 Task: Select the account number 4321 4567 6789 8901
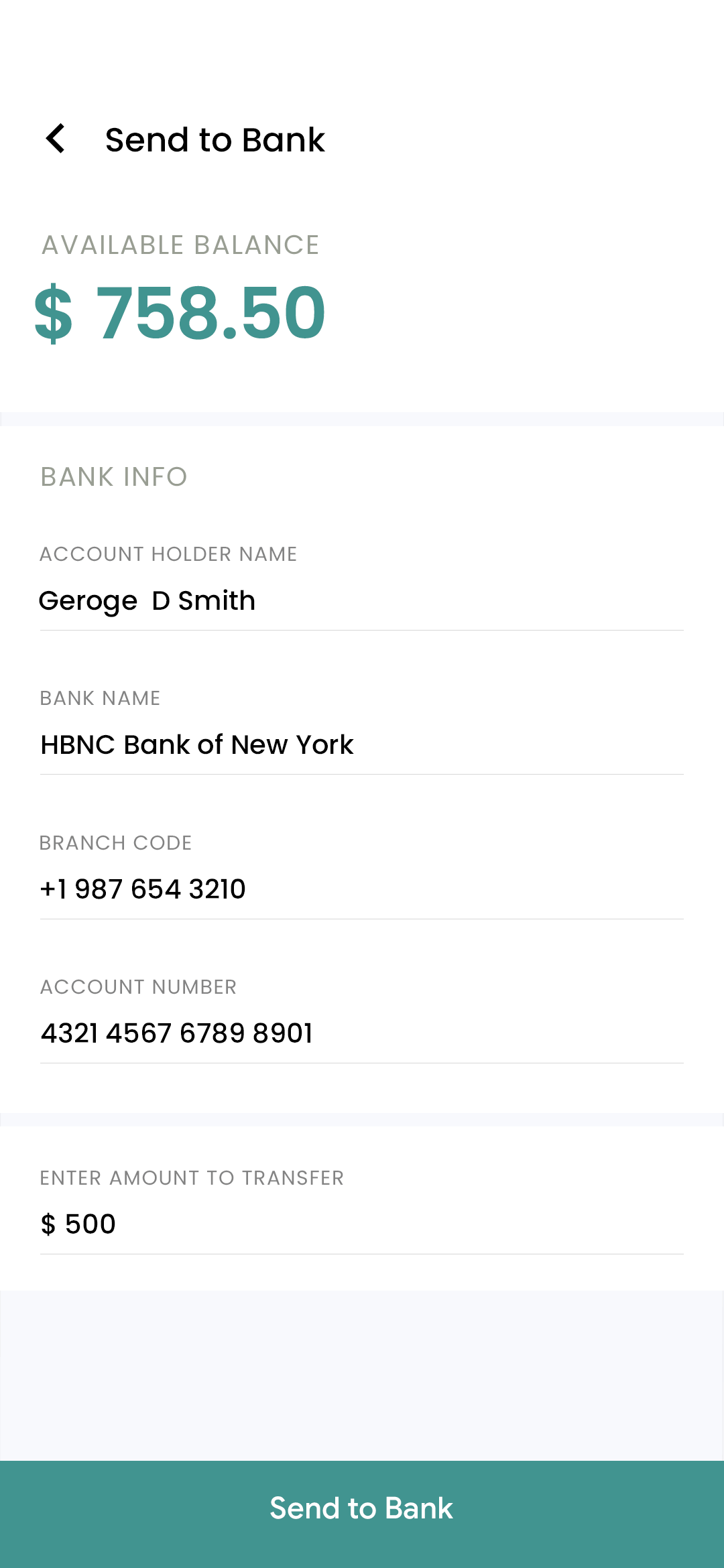tap(176, 1032)
